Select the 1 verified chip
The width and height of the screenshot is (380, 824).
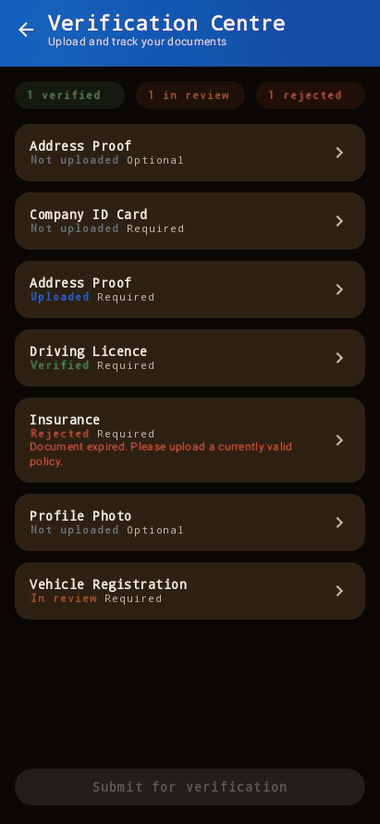[x=69, y=95]
